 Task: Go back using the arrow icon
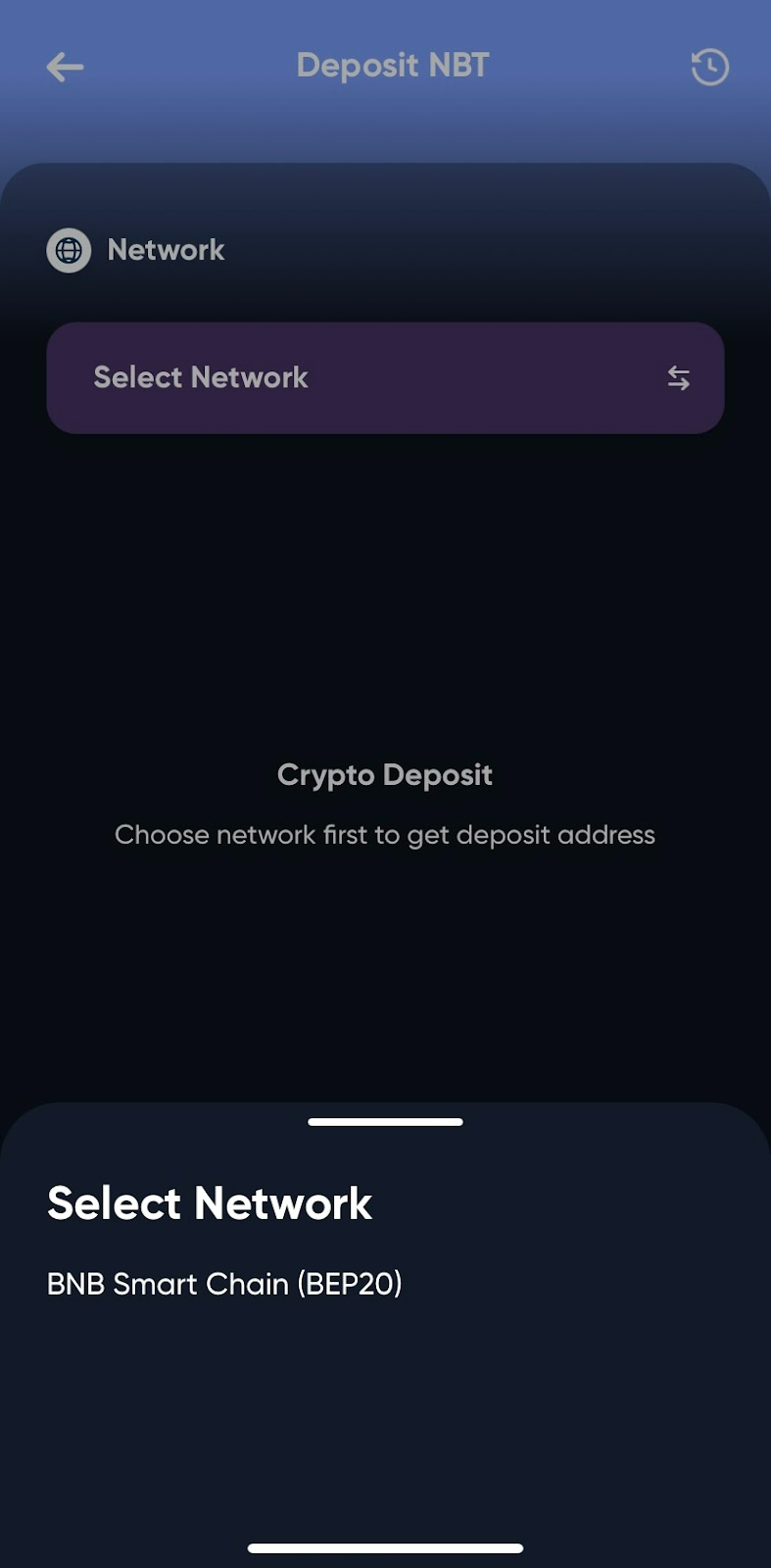[x=65, y=67]
